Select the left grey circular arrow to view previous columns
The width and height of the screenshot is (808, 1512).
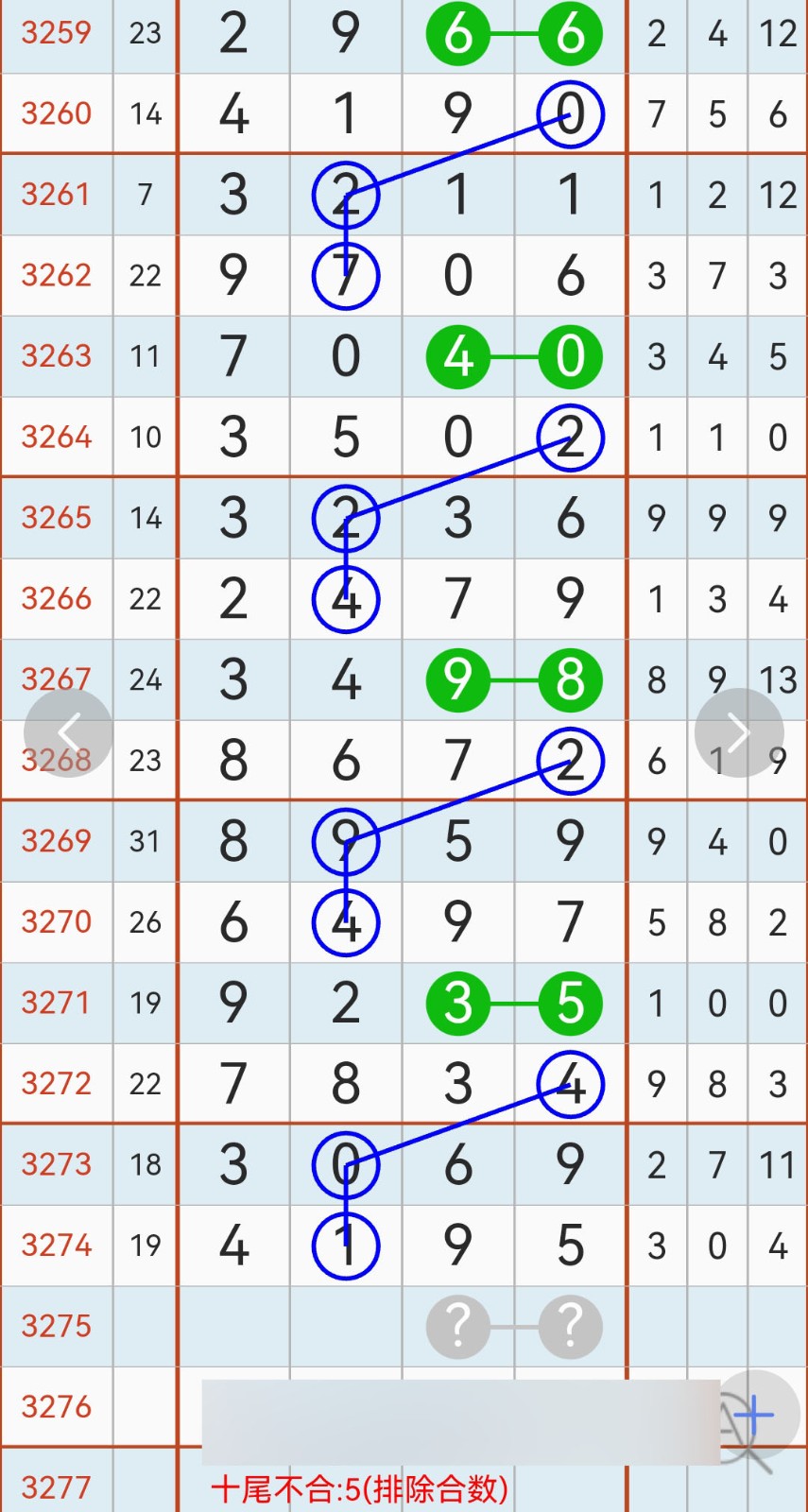(69, 732)
